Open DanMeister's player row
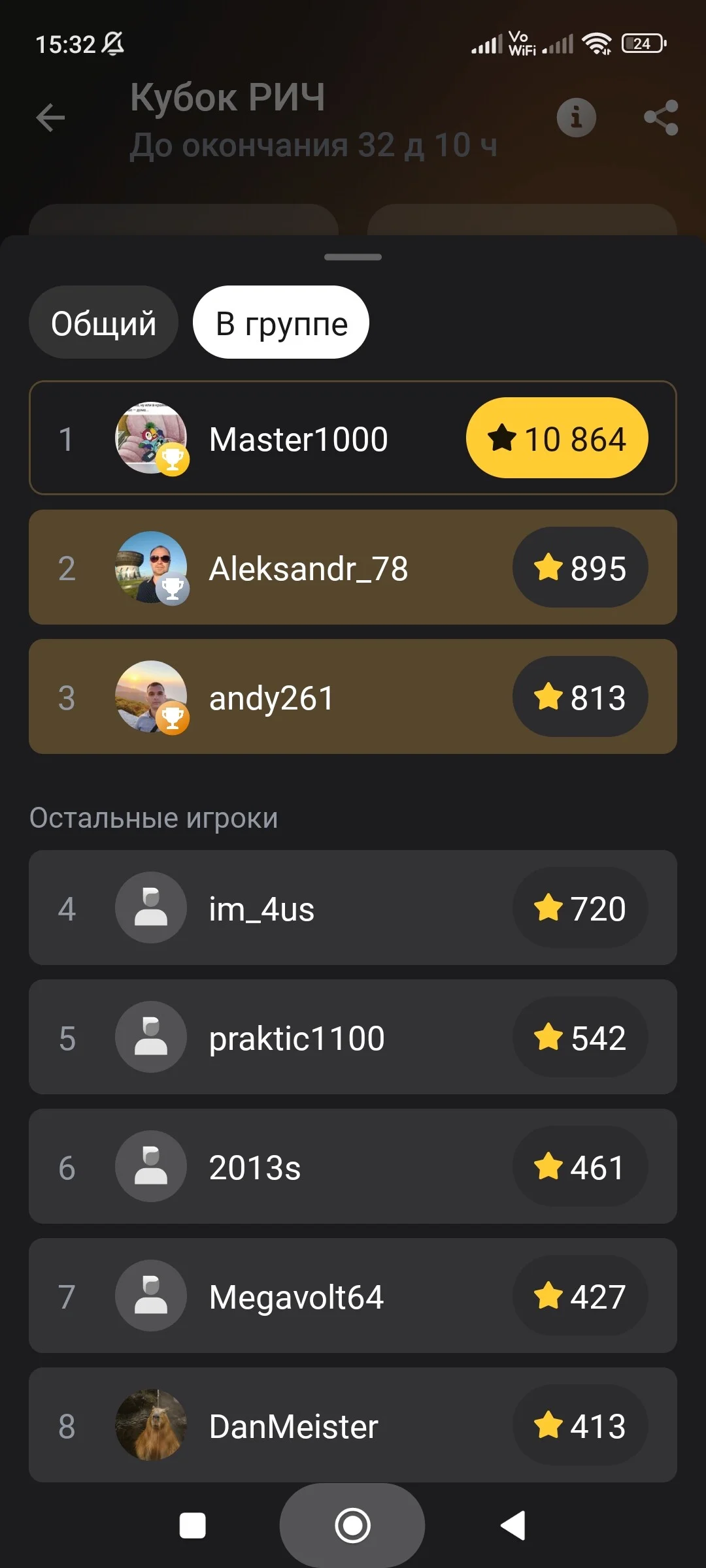 coord(353,1425)
